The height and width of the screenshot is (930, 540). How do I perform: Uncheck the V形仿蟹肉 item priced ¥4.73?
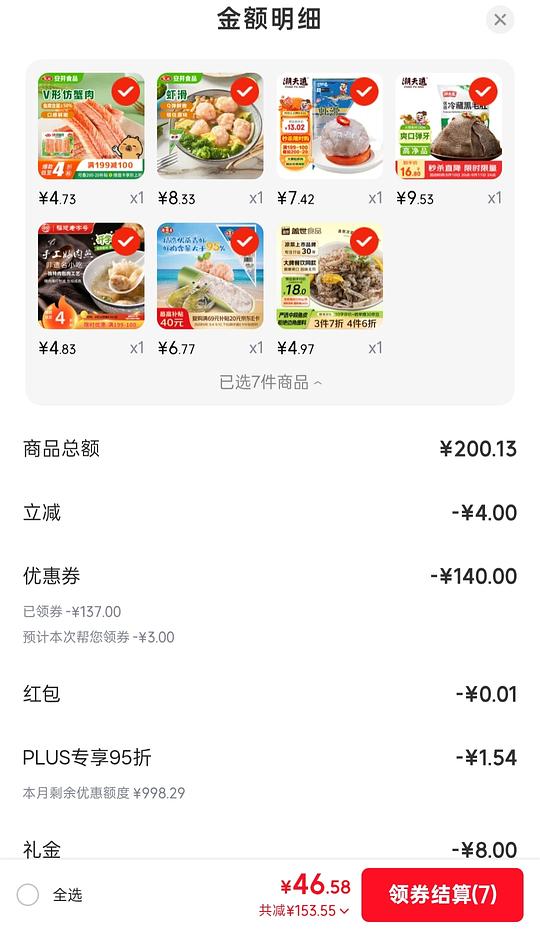pos(126,91)
